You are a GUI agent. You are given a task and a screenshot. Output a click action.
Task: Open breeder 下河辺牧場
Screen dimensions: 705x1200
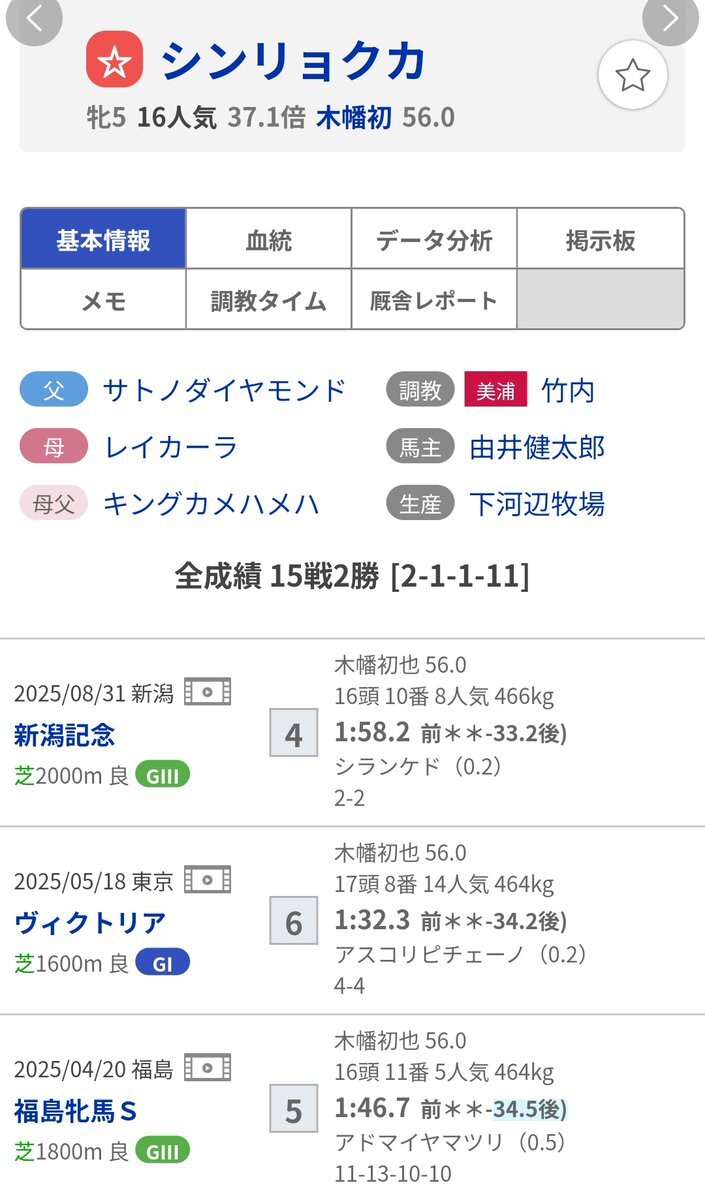click(537, 504)
